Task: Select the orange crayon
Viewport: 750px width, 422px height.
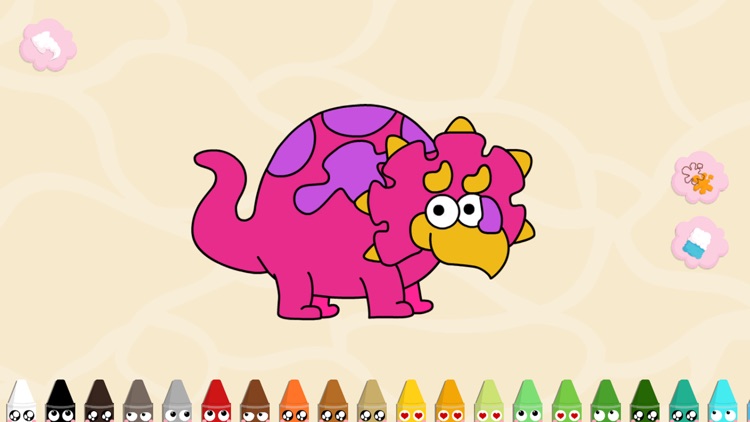Action: click(x=294, y=402)
